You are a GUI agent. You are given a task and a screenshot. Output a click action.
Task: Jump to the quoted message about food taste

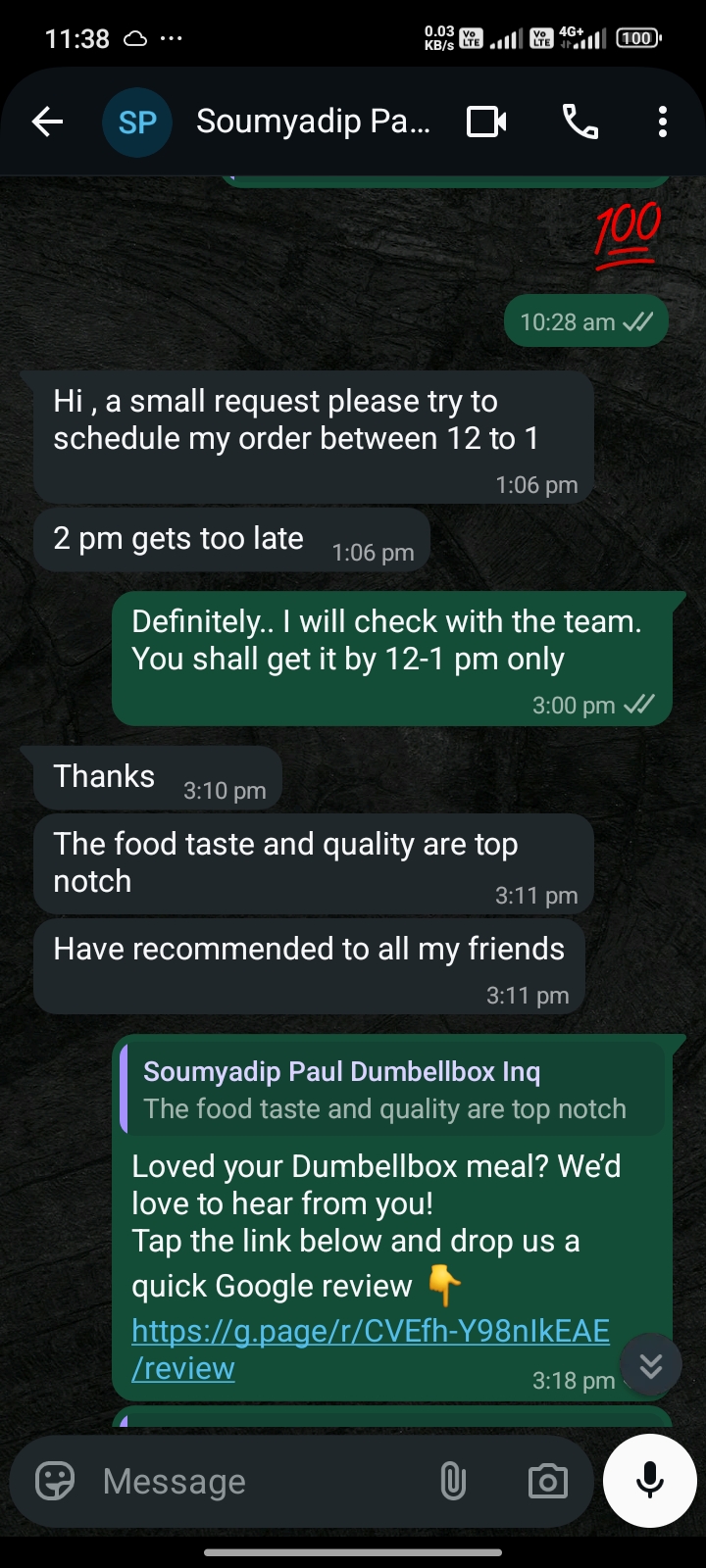[x=392, y=1091]
